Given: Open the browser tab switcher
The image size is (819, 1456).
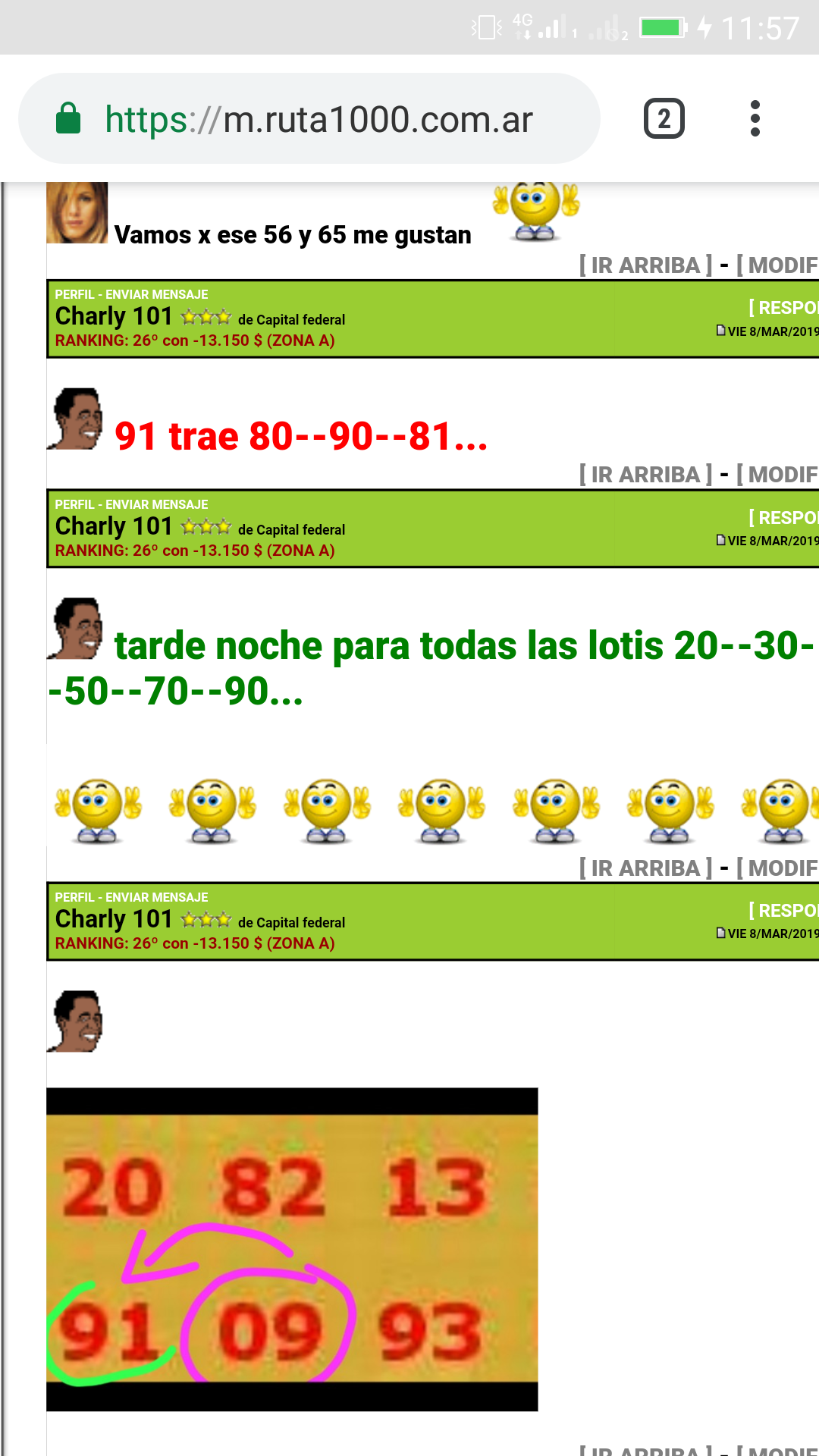Looking at the screenshot, I should [x=664, y=119].
